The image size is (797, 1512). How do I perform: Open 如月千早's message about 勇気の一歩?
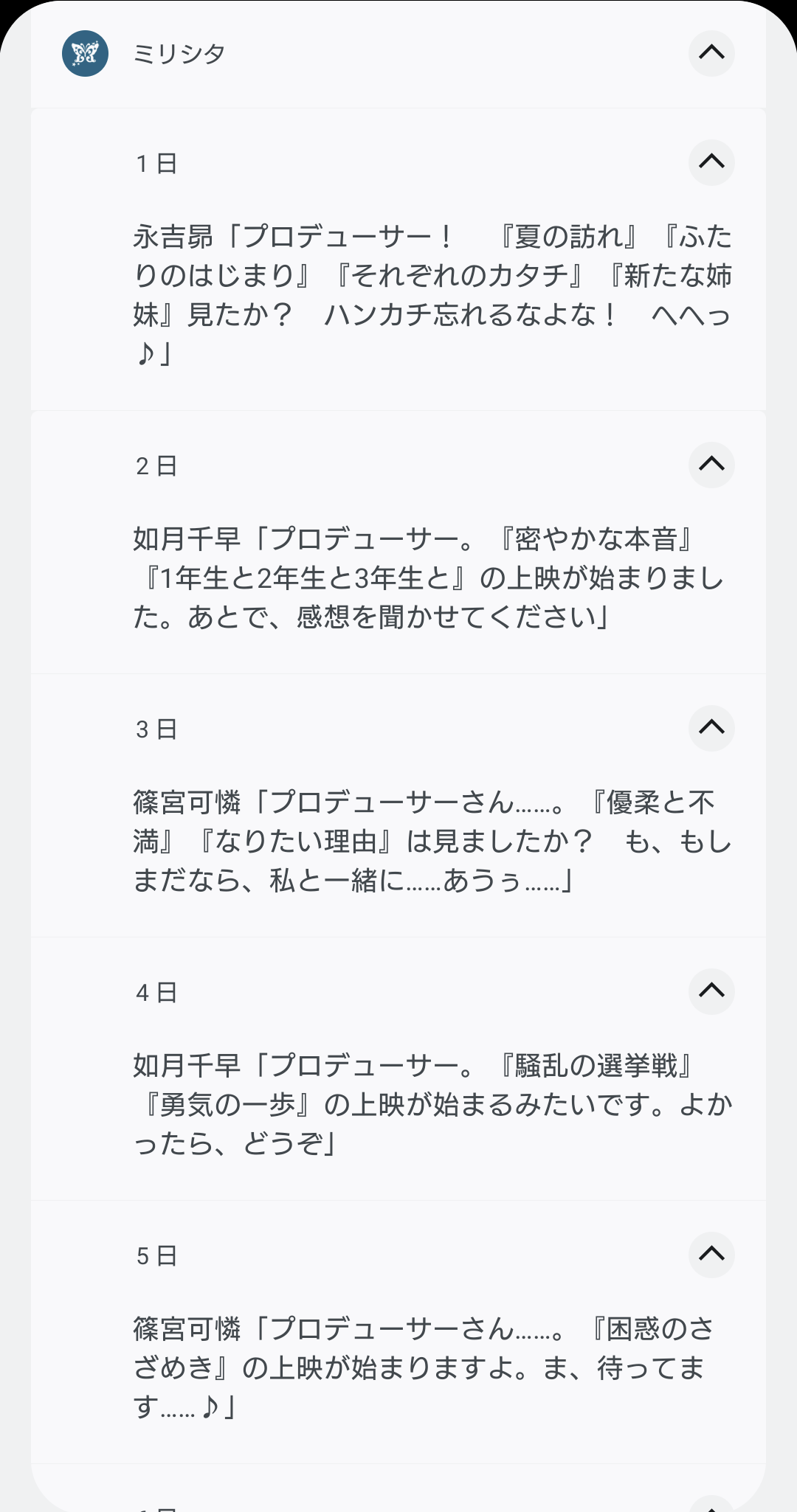[432, 1105]
